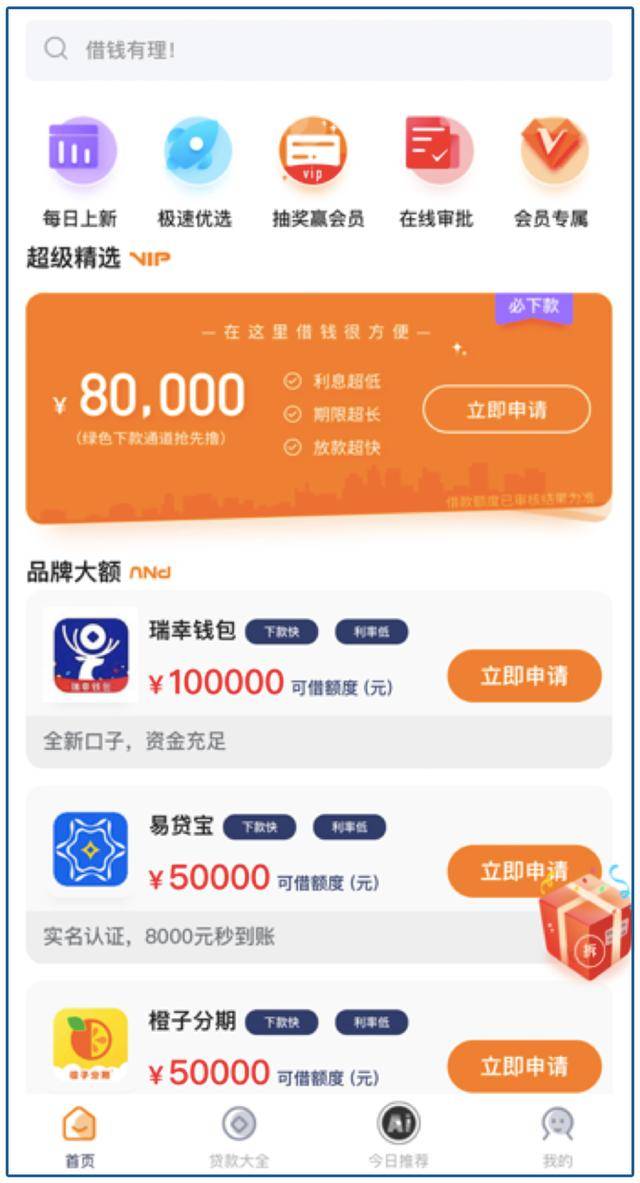The height and width of the screenshot is (1183, 640).
Task: Open 会员专属 member shortcut
Action: pos(551,170)
